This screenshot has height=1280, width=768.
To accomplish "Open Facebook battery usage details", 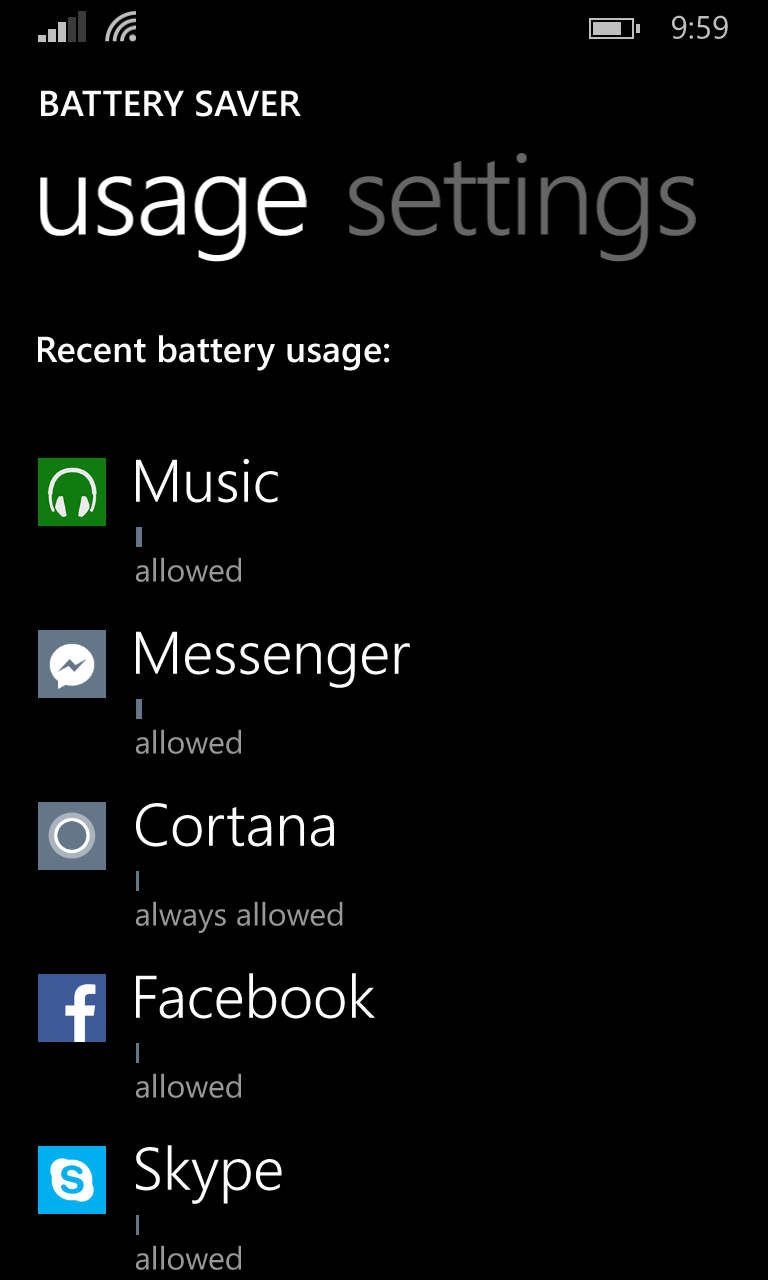I will [384, 1037].
